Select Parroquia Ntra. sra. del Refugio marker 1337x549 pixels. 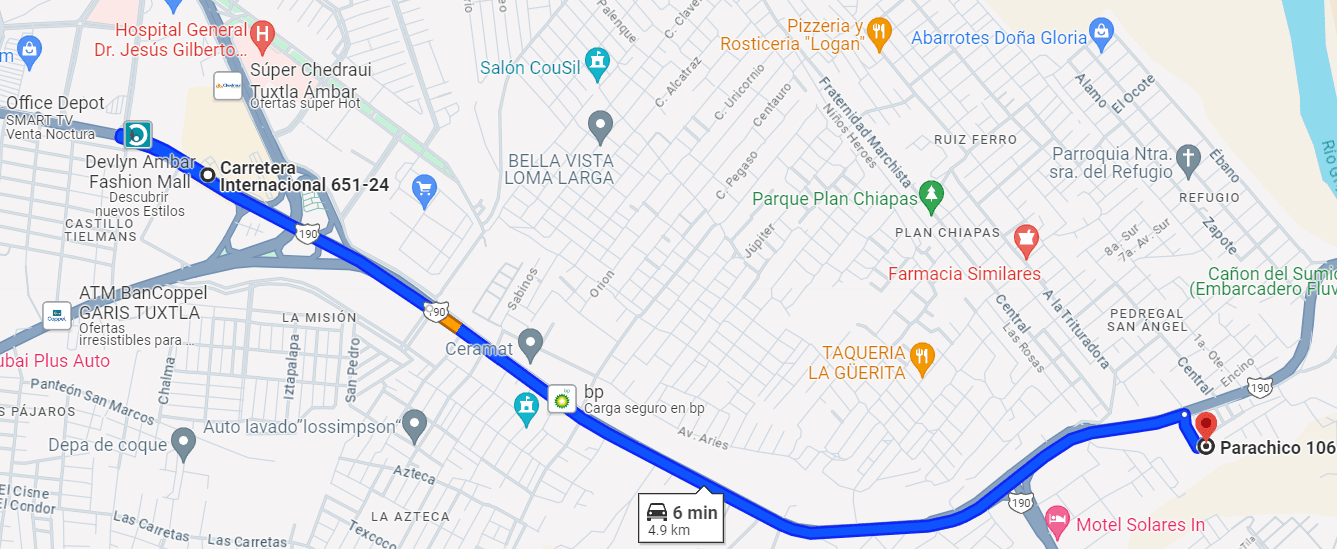pos(1187,157)
